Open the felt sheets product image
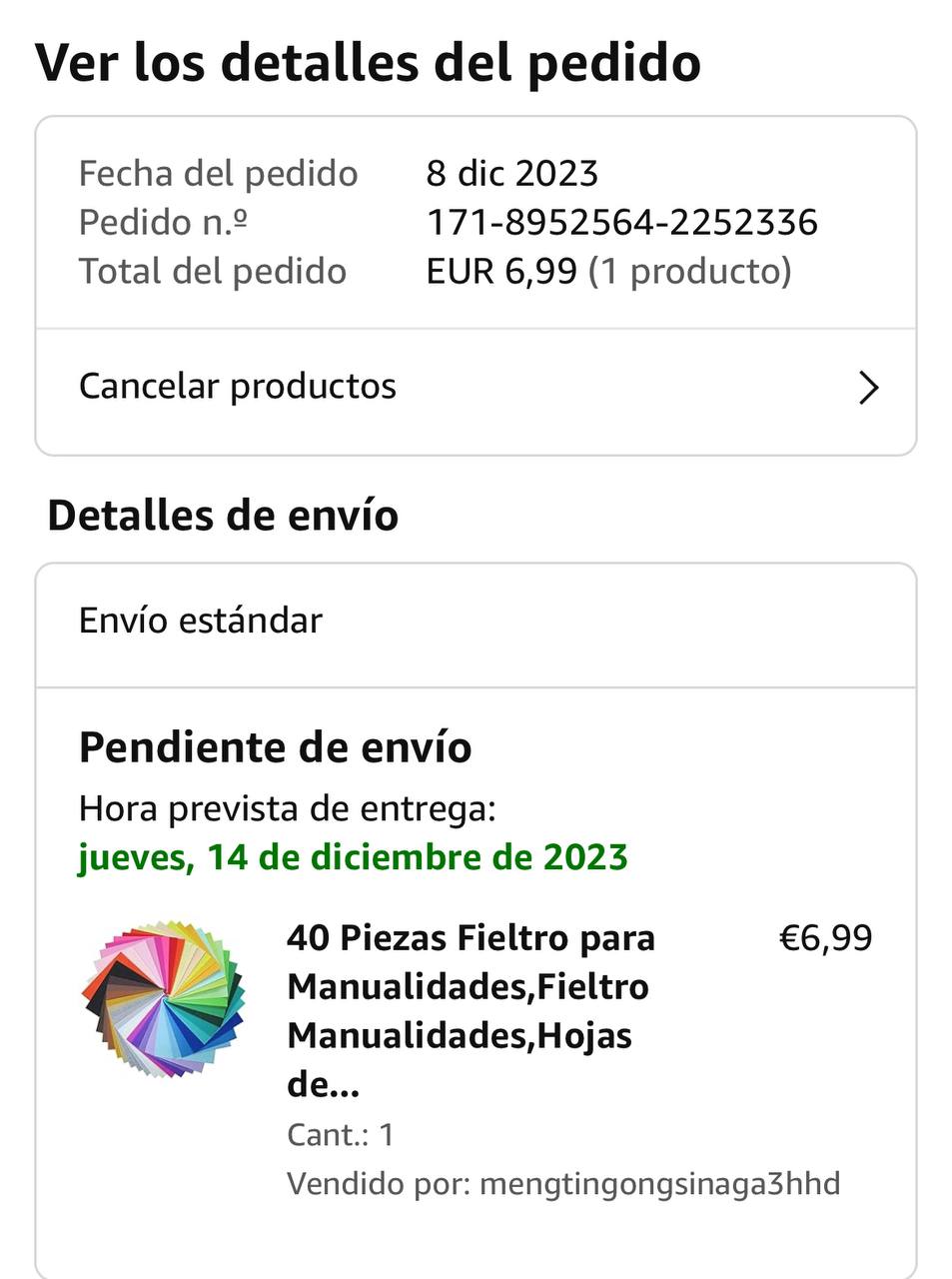952x1279 pixels. (x=163, y=997)
